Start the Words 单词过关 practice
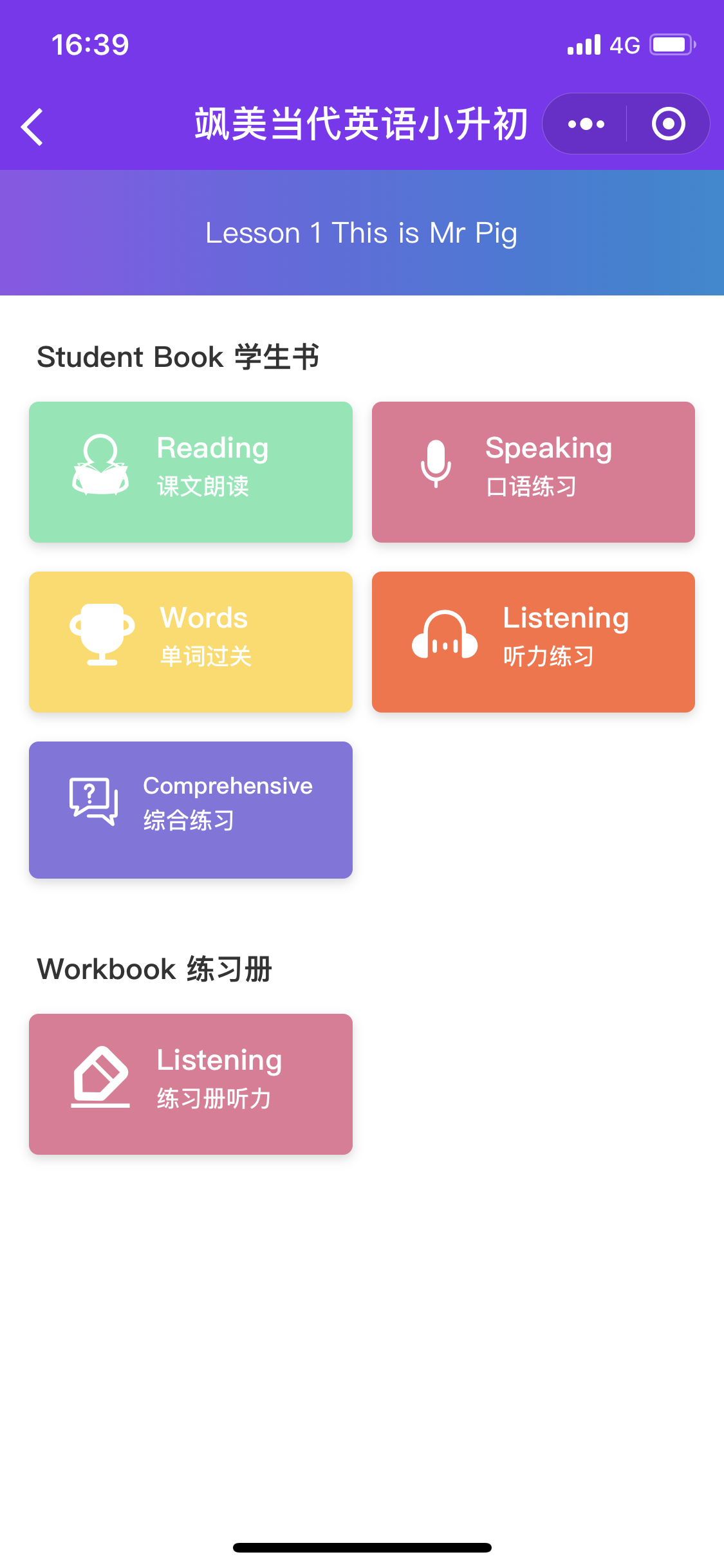 click(x=190, y=642)
